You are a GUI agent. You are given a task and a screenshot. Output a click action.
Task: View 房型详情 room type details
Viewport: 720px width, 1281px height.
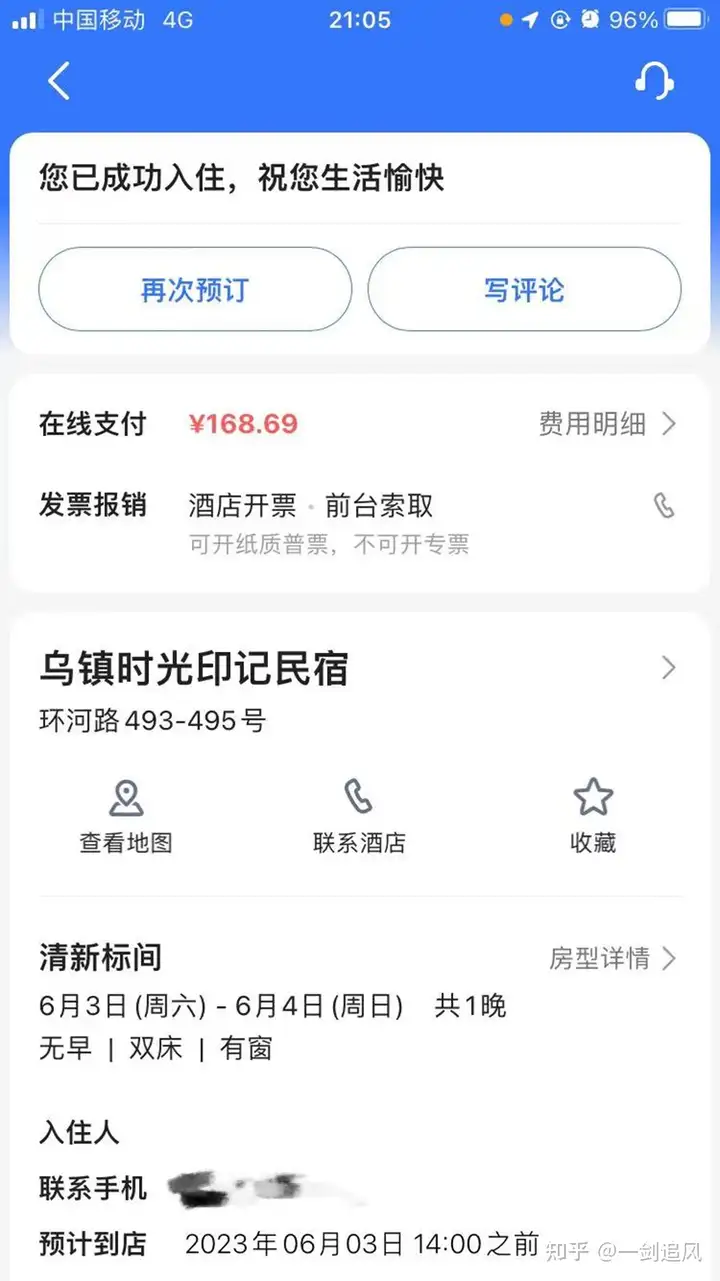click(613, 959)
